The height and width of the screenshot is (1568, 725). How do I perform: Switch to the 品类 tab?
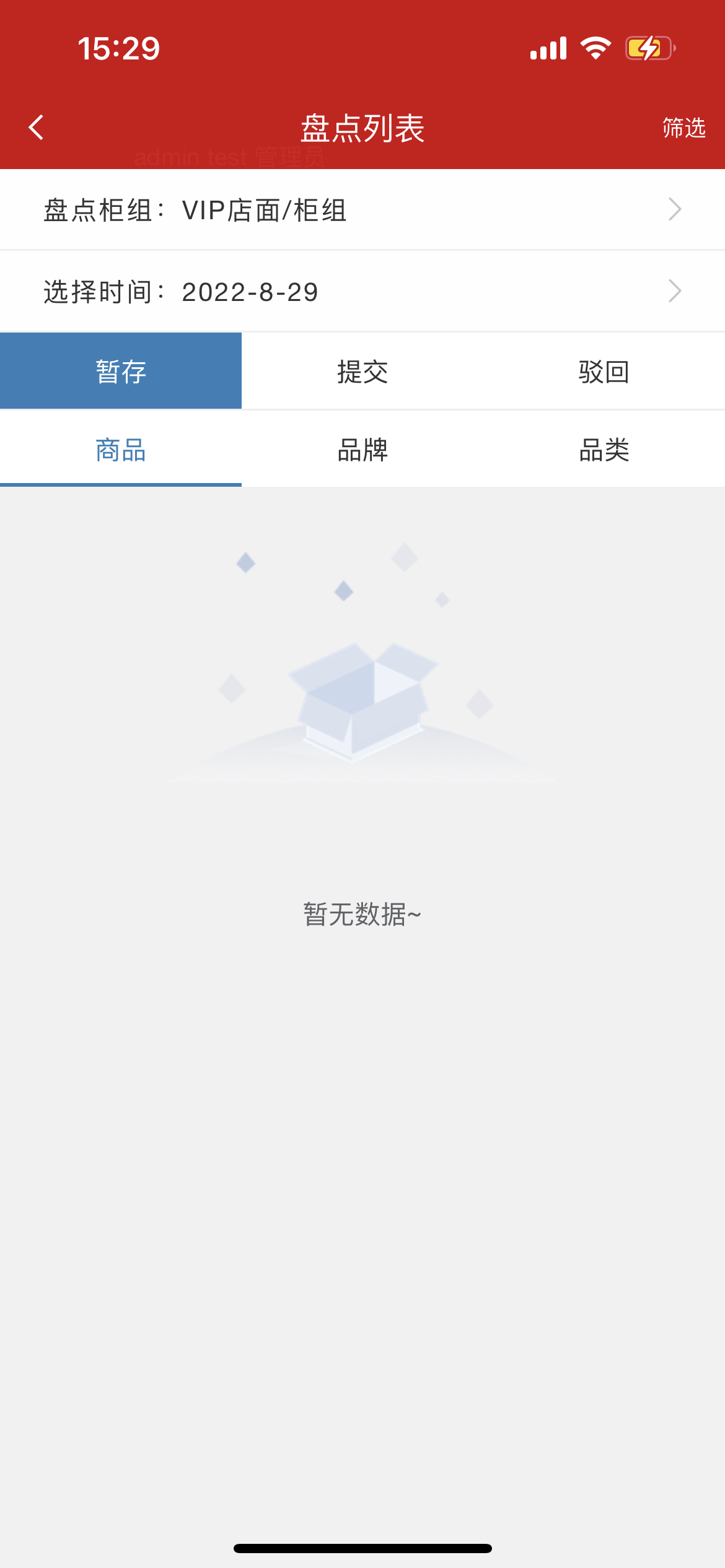pyautogui.click(x=604, y=450)
